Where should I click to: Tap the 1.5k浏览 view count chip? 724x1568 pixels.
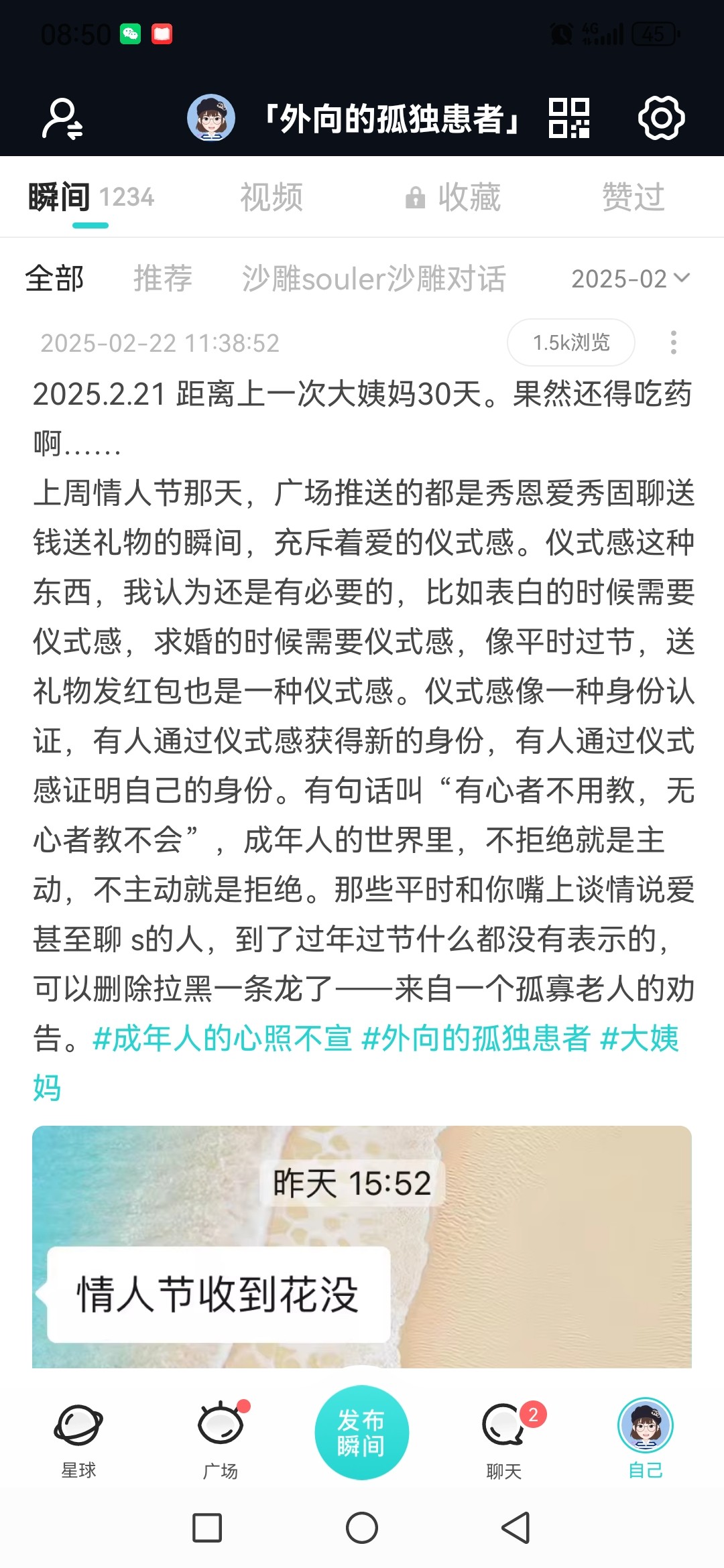[571, 342]
